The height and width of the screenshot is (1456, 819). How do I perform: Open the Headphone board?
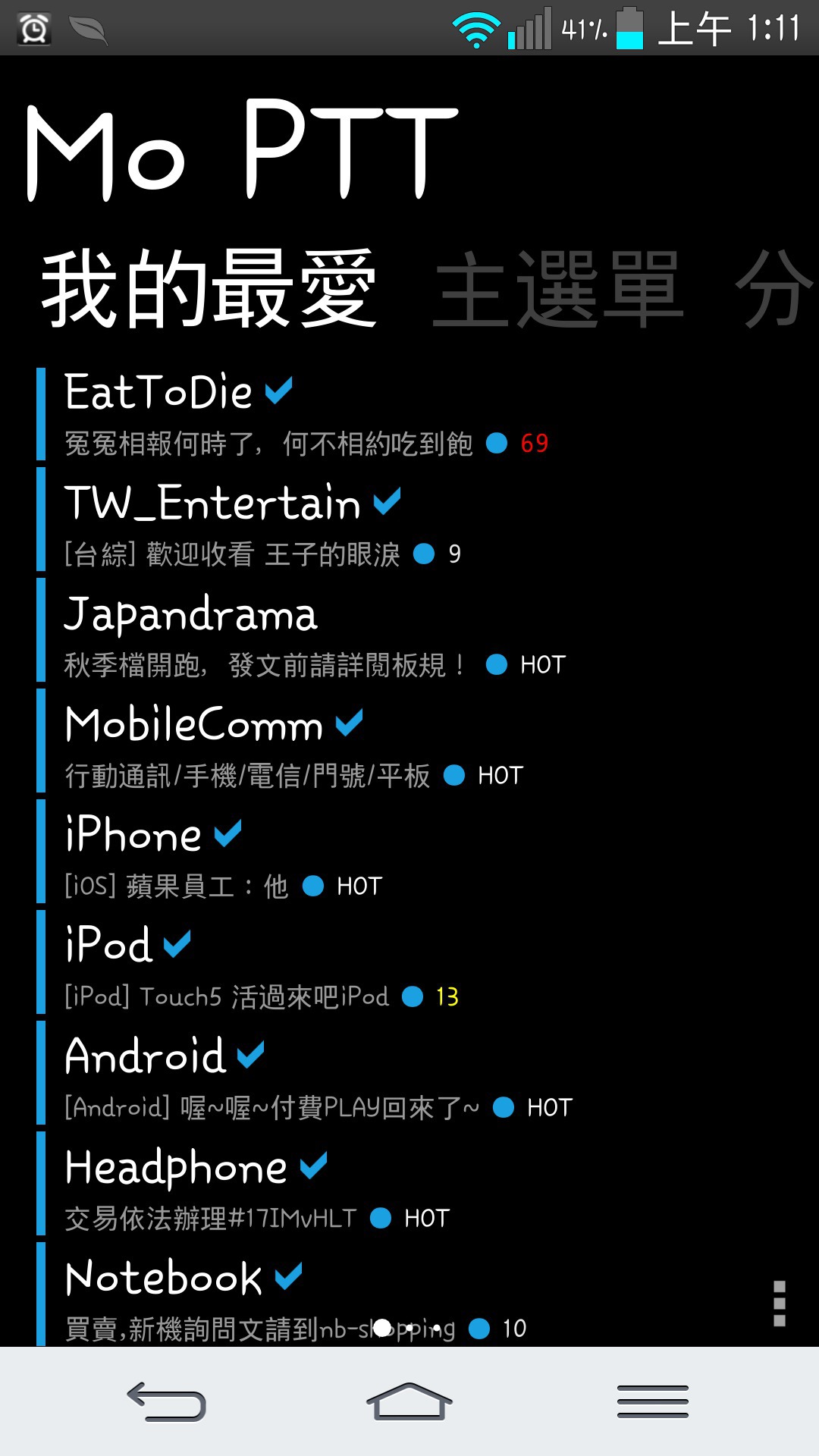(409, 1189)
